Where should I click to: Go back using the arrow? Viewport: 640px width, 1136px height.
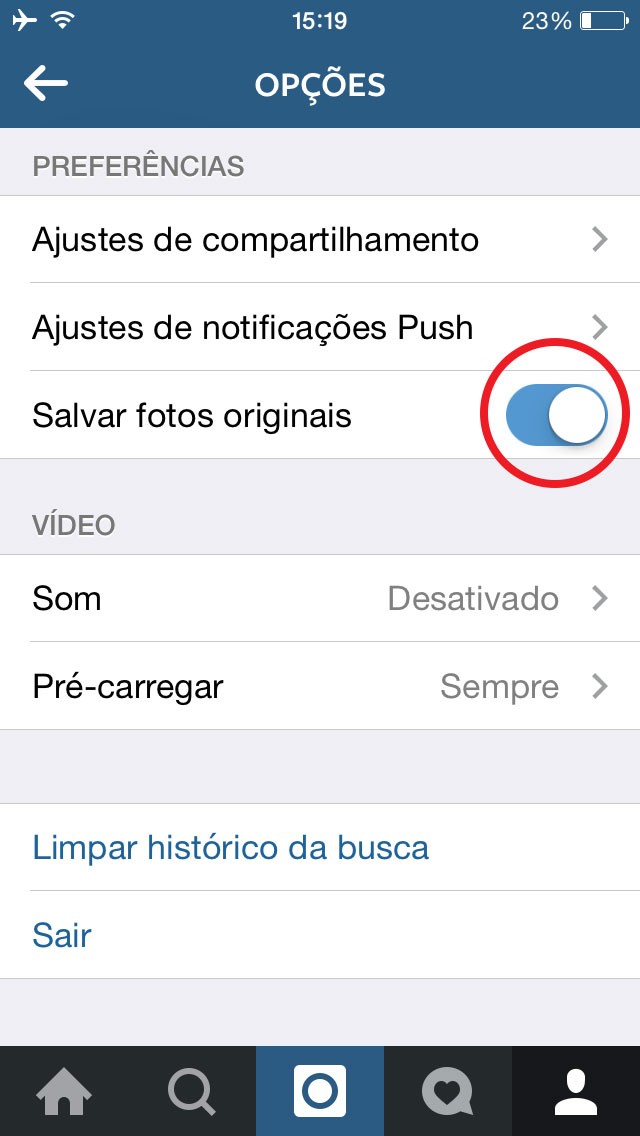(x=46, y=84)
